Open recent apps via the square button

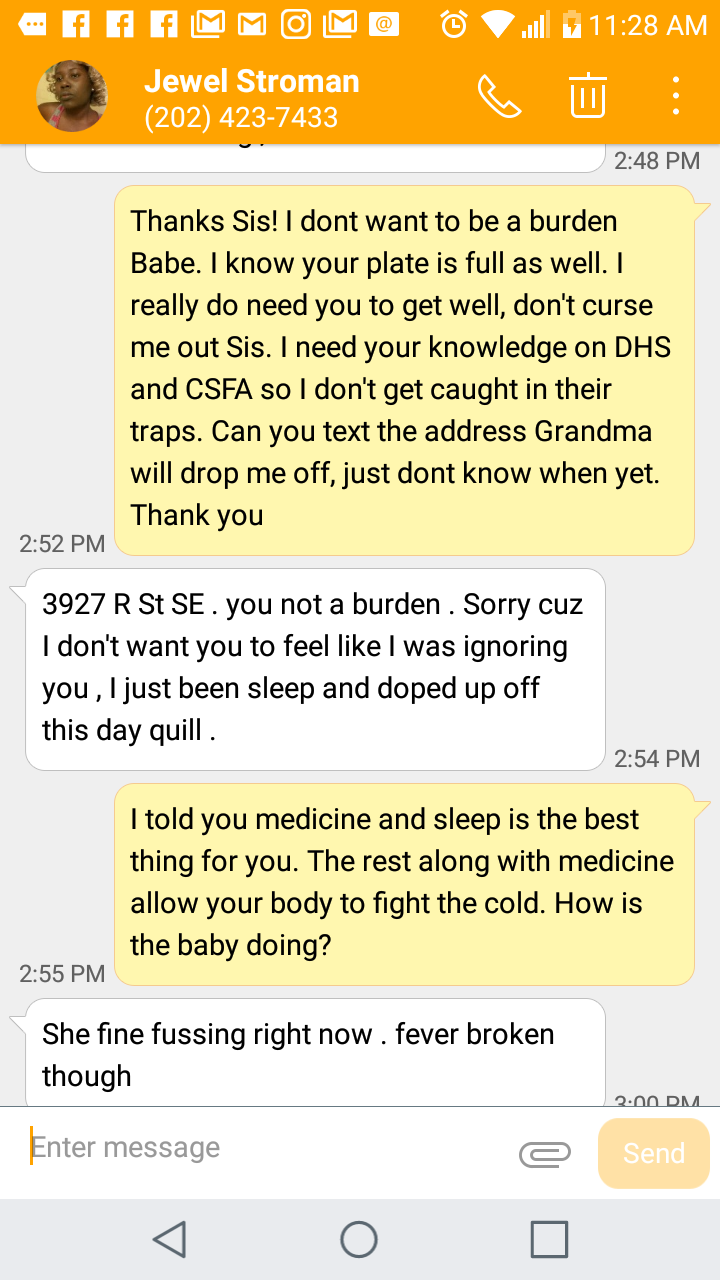pyautogui.click(x=549, y=1239)
